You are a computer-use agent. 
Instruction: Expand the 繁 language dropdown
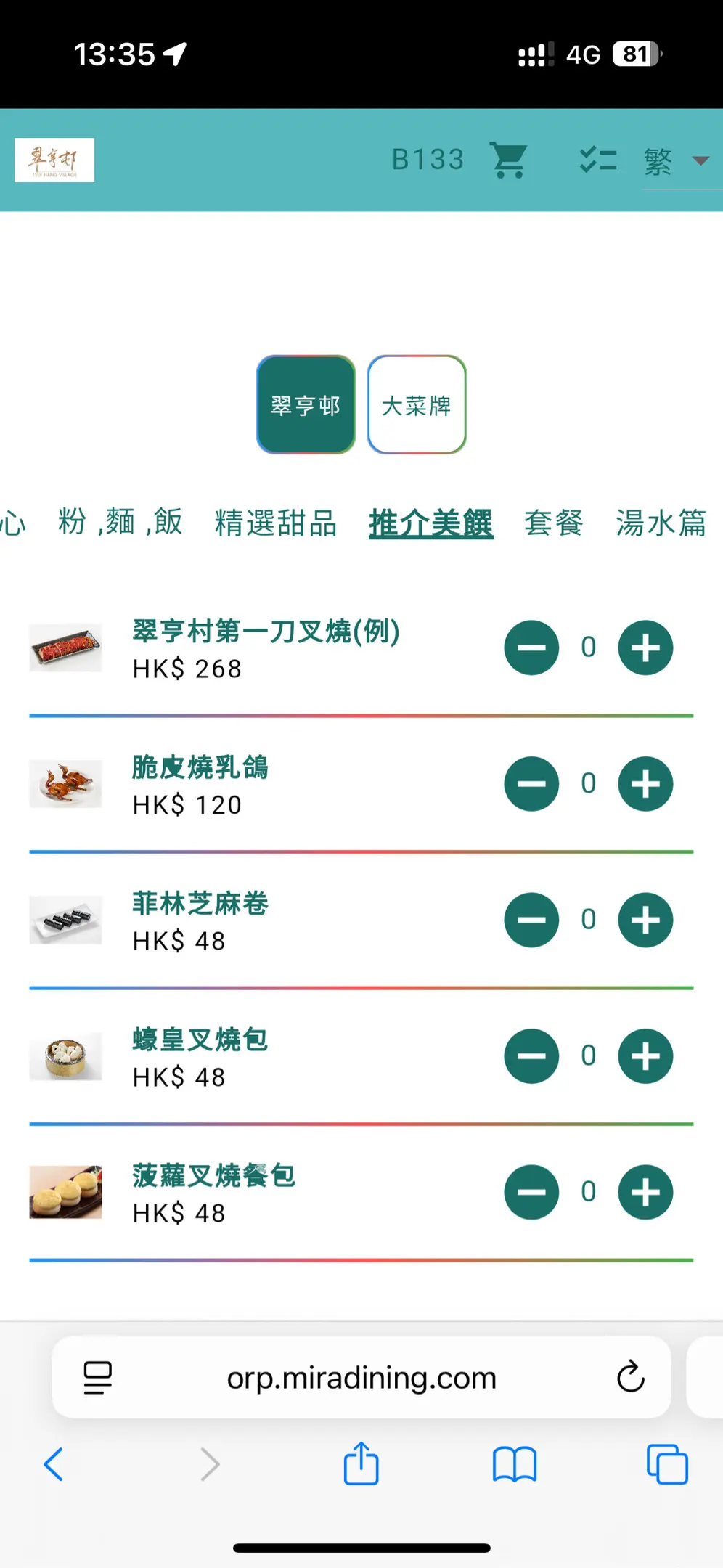[676, 161]
